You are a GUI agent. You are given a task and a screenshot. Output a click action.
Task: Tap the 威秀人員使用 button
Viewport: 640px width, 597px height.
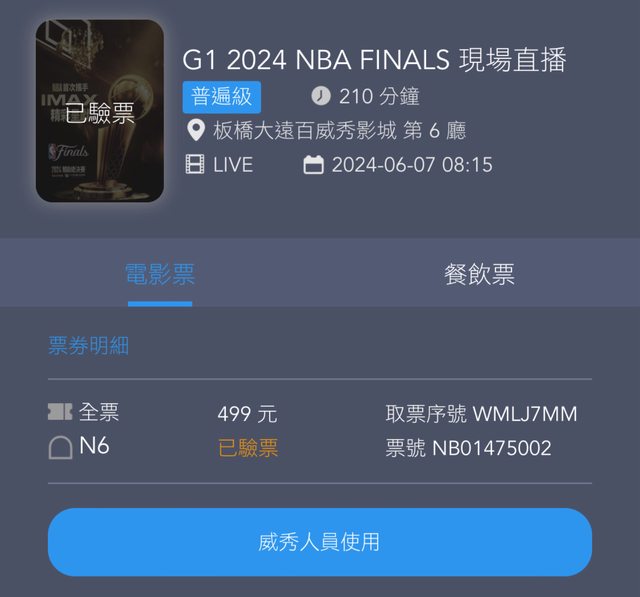[x=320, y=542]
